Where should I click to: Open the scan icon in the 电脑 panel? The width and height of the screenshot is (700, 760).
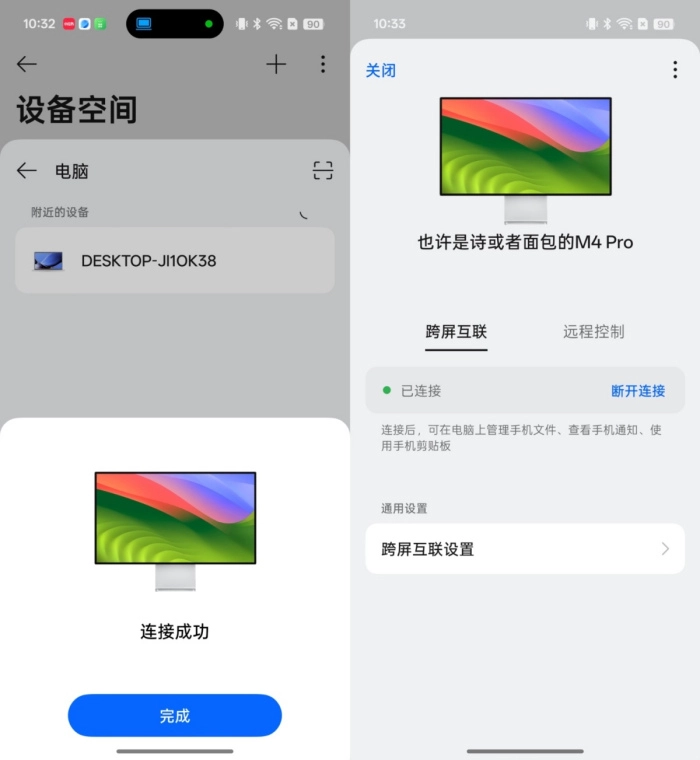click(x=323, y=171)
